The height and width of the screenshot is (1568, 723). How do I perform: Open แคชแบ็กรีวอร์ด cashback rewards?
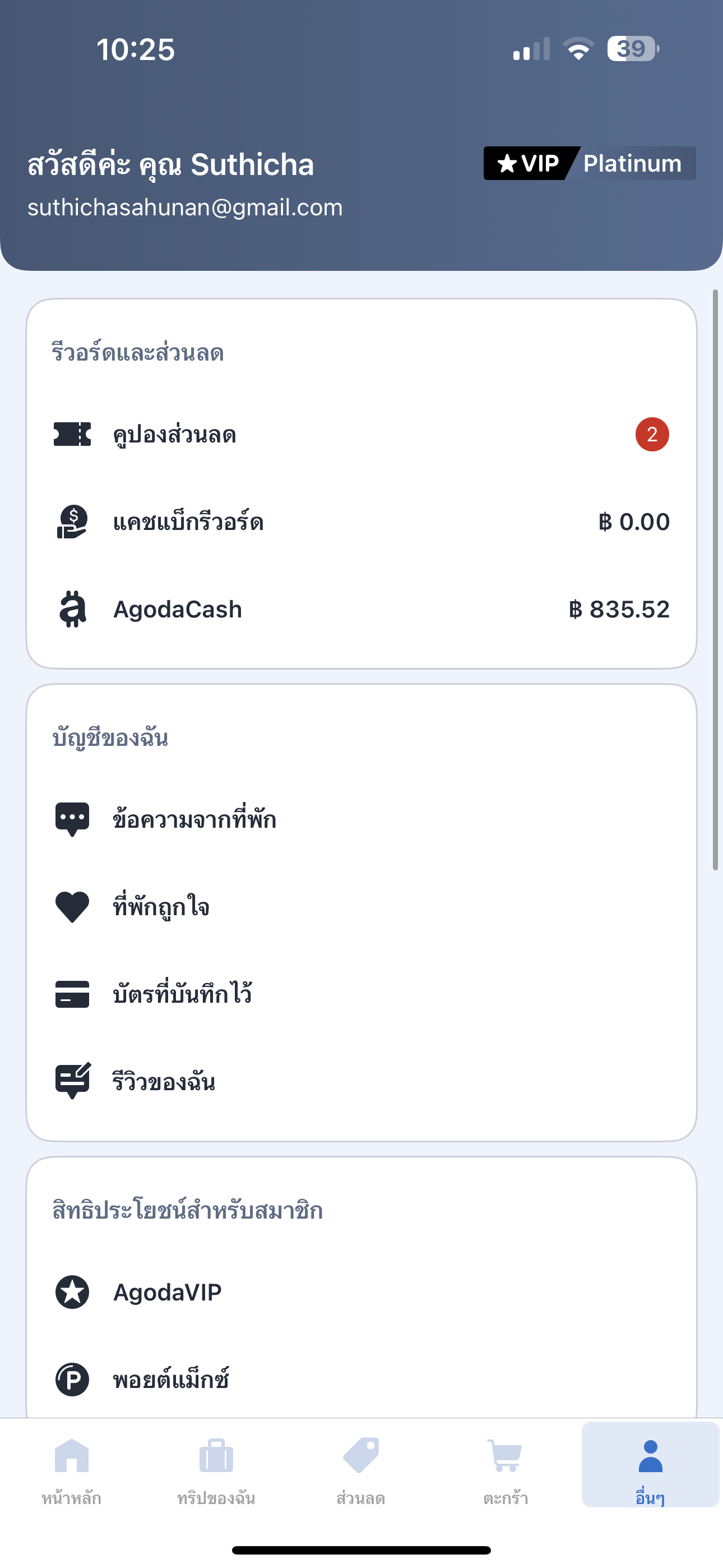[361, 522]
